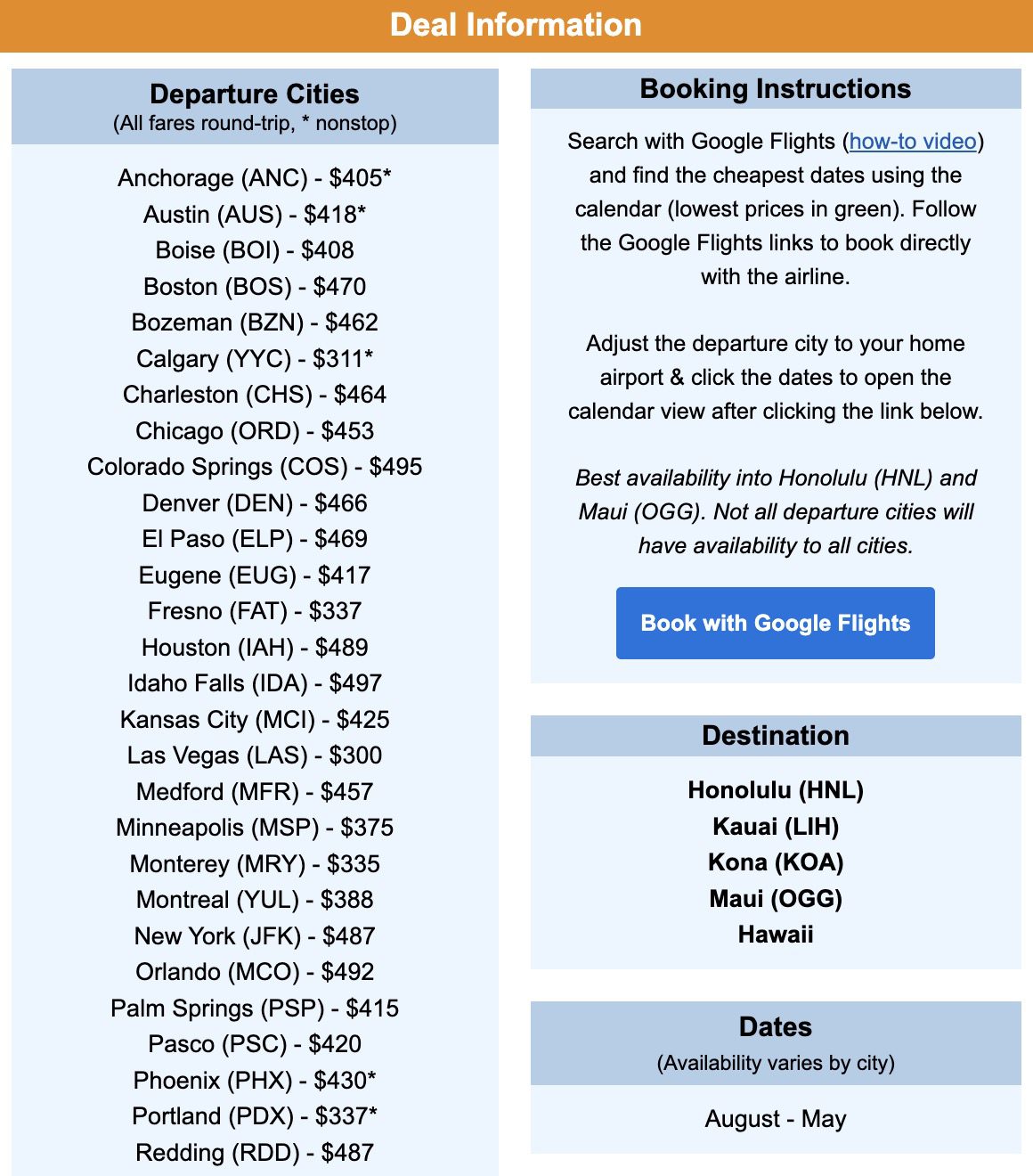Click the Dates section header
Screen dimensions: 1033x1176
click(775, 1026)
